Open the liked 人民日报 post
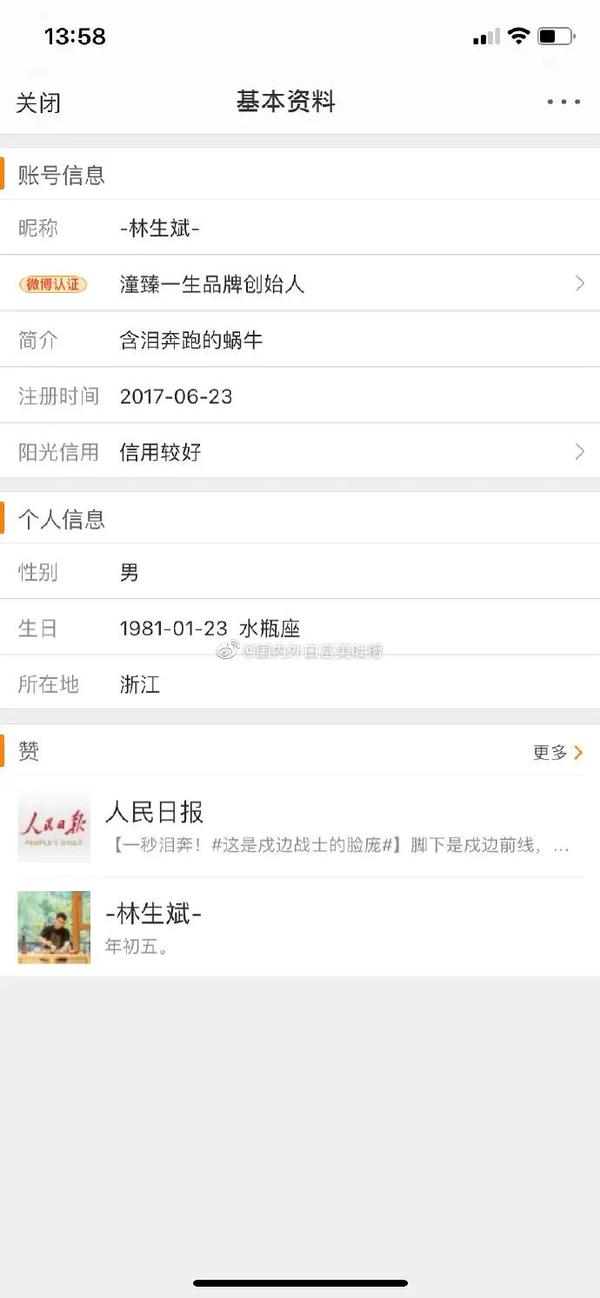 (300, 827)
